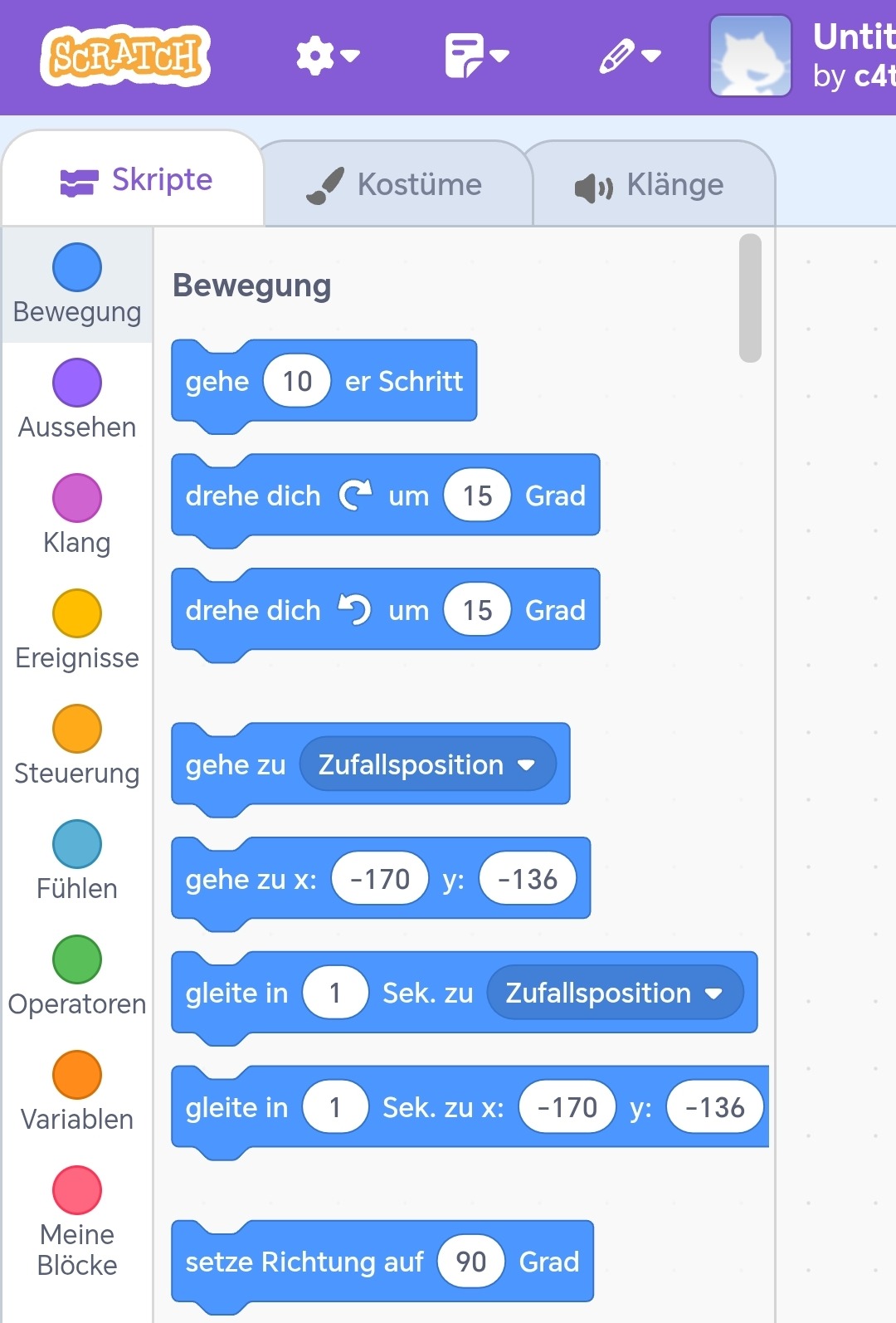Select the Aussehen block category
This screenshot has width=896, height=1323.
[77, 399]
